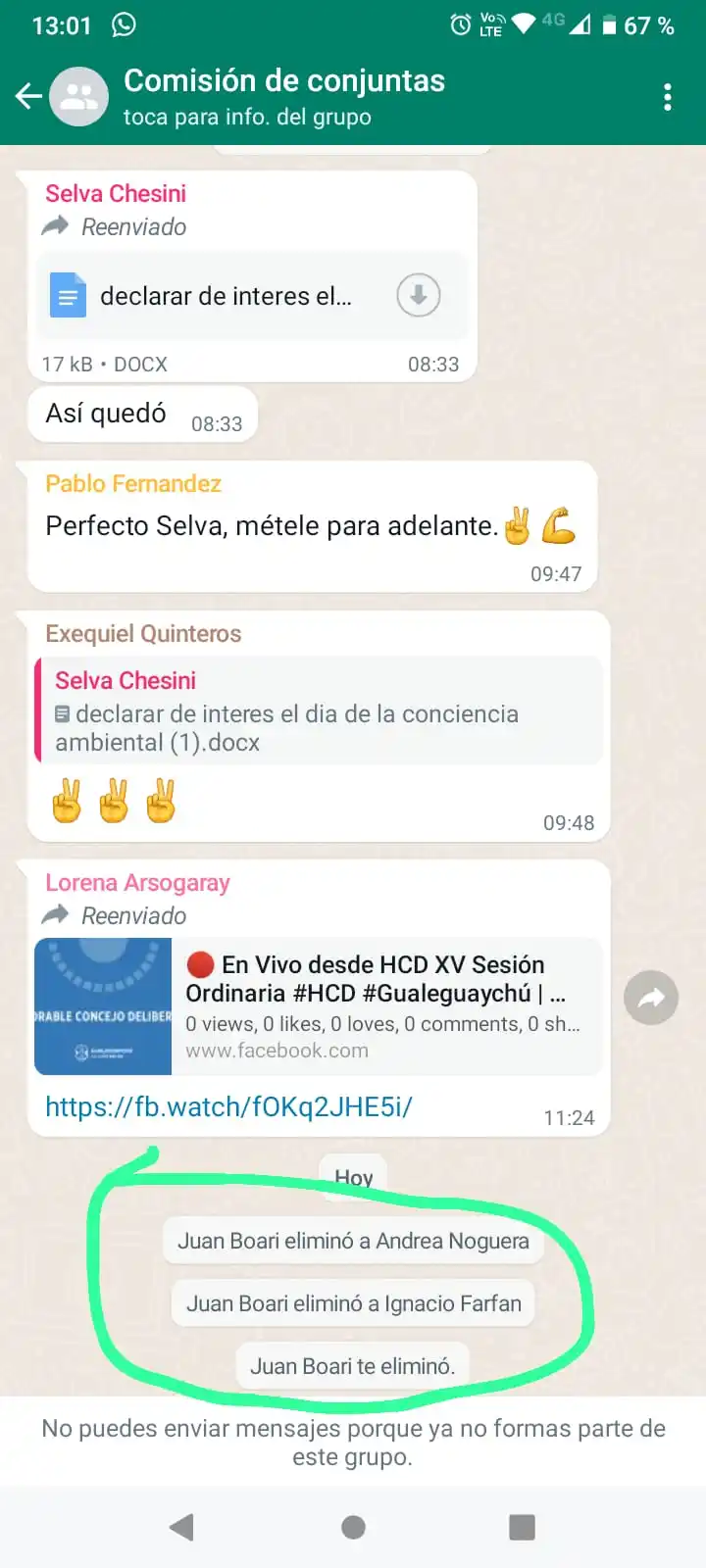Tap the alarm clock icon in the status bar

461,24
